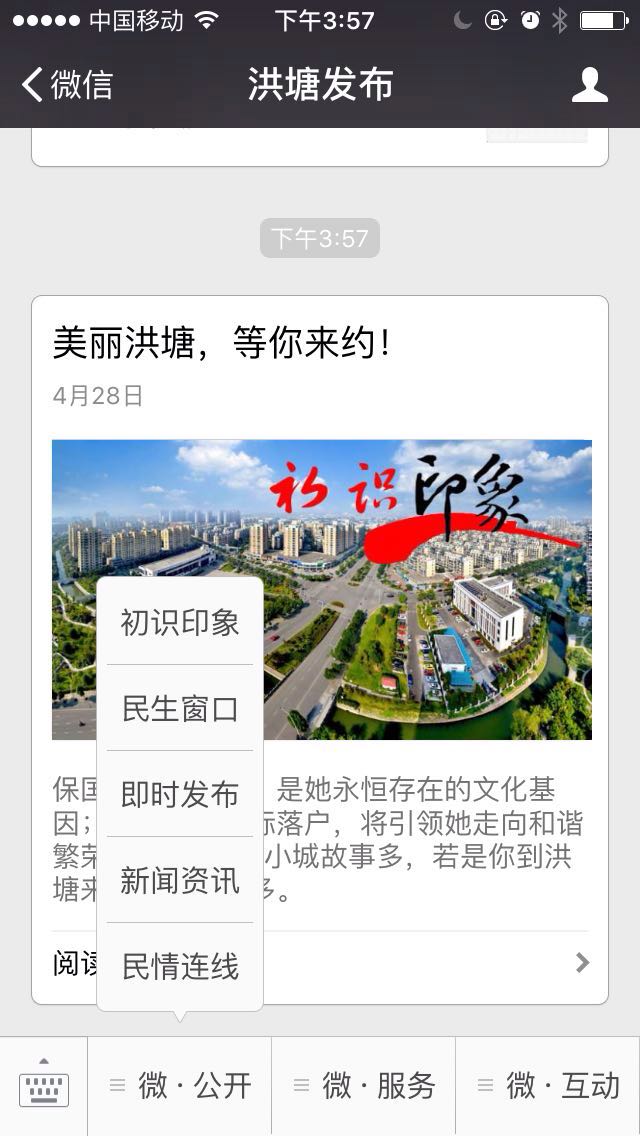
Task: Select 初识印象 from the popup menu
Action: [x=180, y=623]
